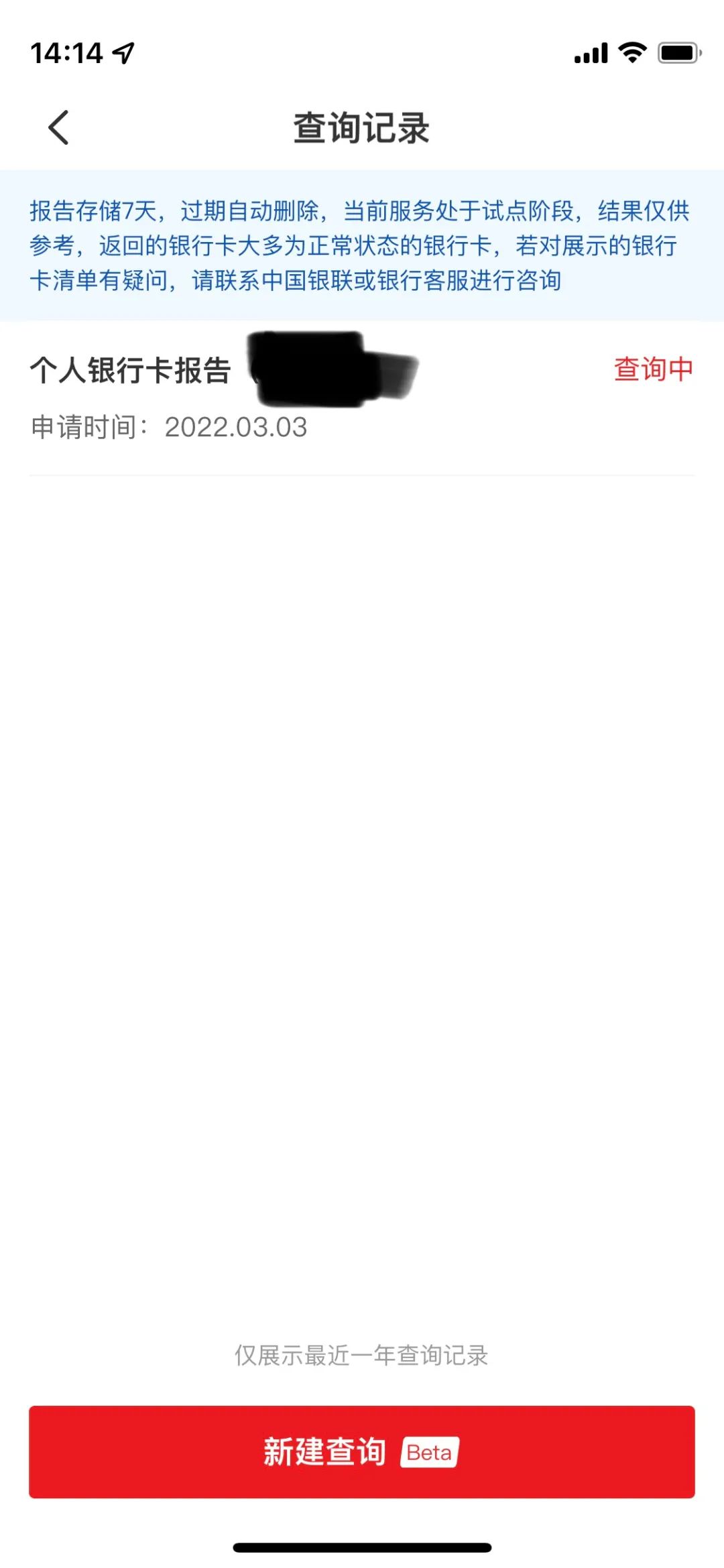Image resolution: width=724 pixels, height=1568 pixels.
Task: Tap the 新建查询 Beta button
Action: [x=361, y=1452]
